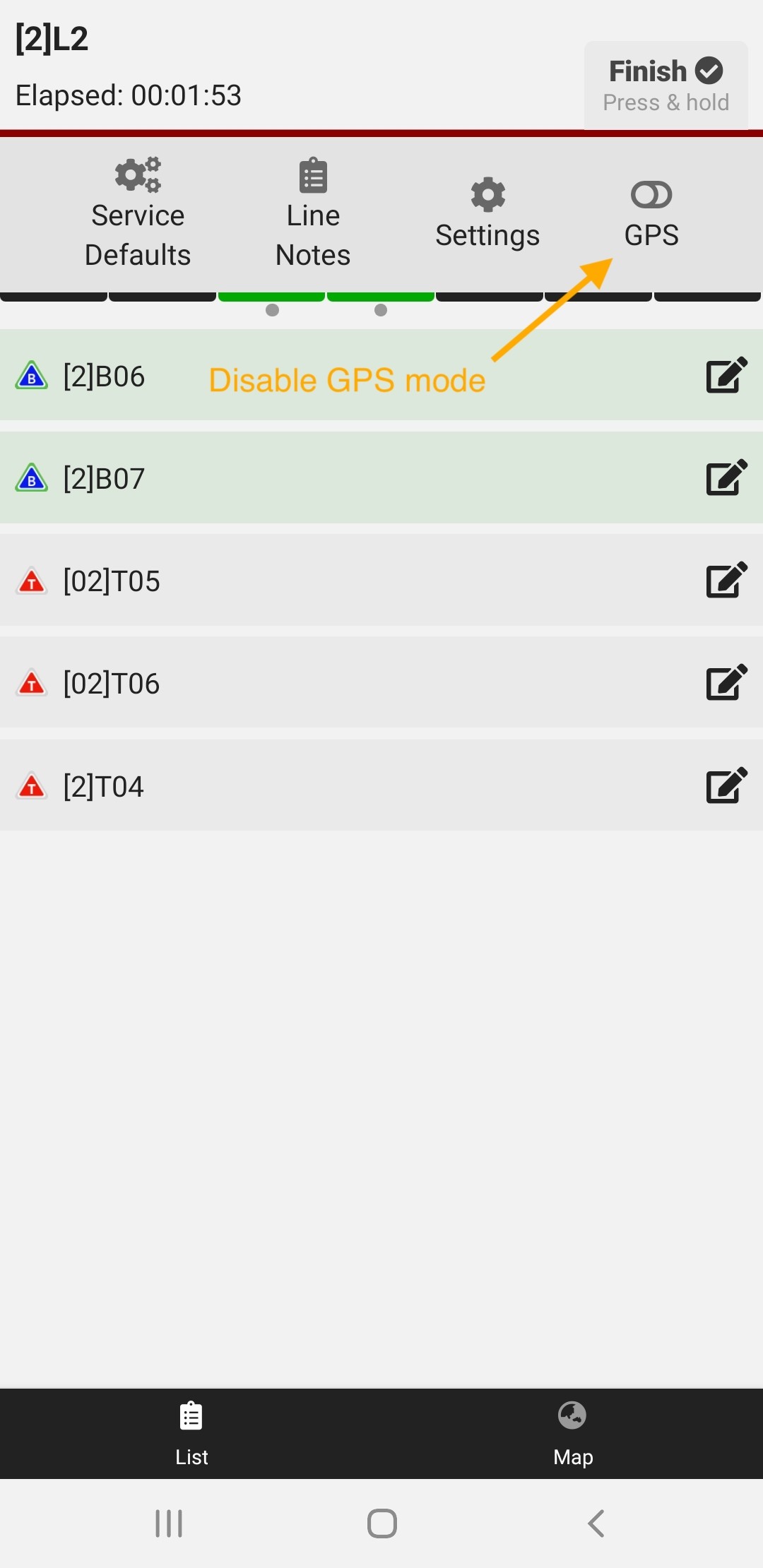The image size is (763, 1568).
Task: Switch to the List tab
Action: 191,1434
